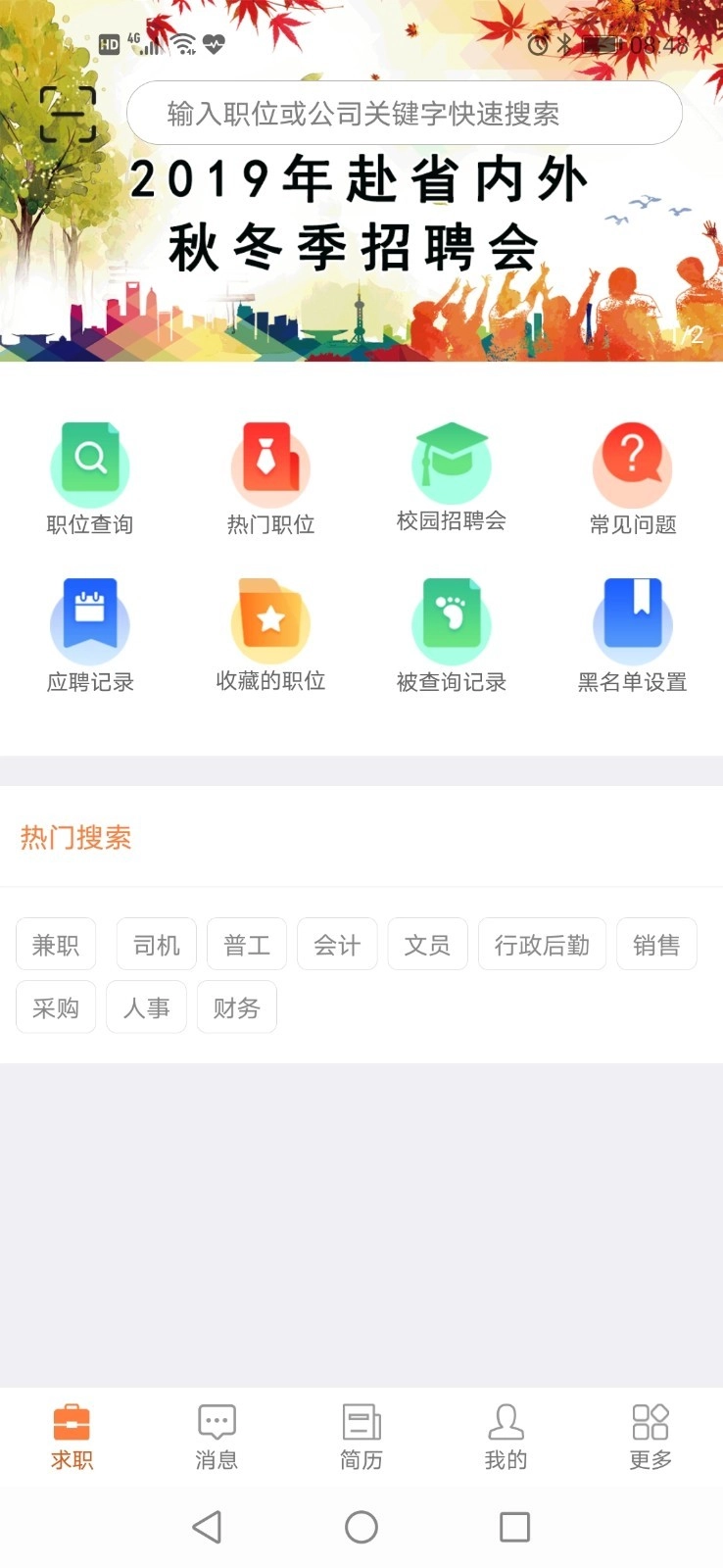Select the 兼职 hot search tag
This screenshot has height=1568, width=723.
pos(55,944)
